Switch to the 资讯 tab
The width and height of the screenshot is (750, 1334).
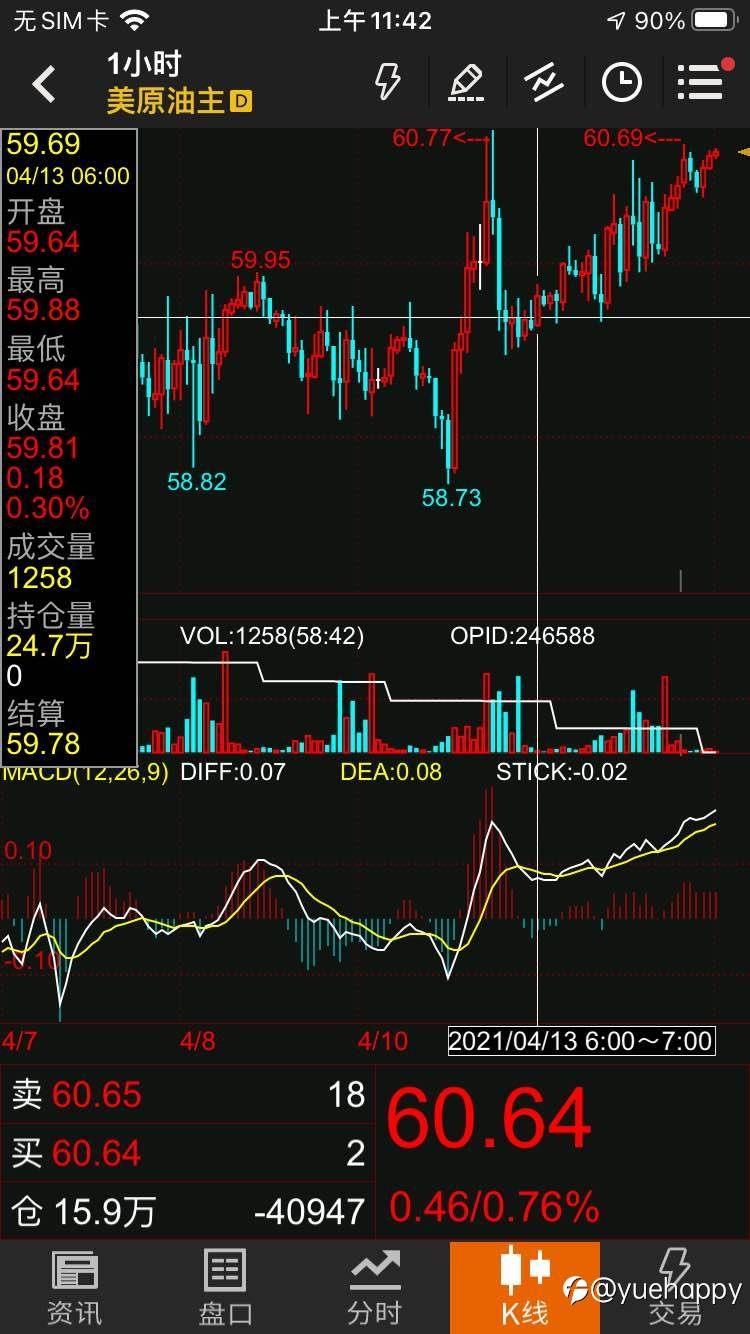[75, 1288]
